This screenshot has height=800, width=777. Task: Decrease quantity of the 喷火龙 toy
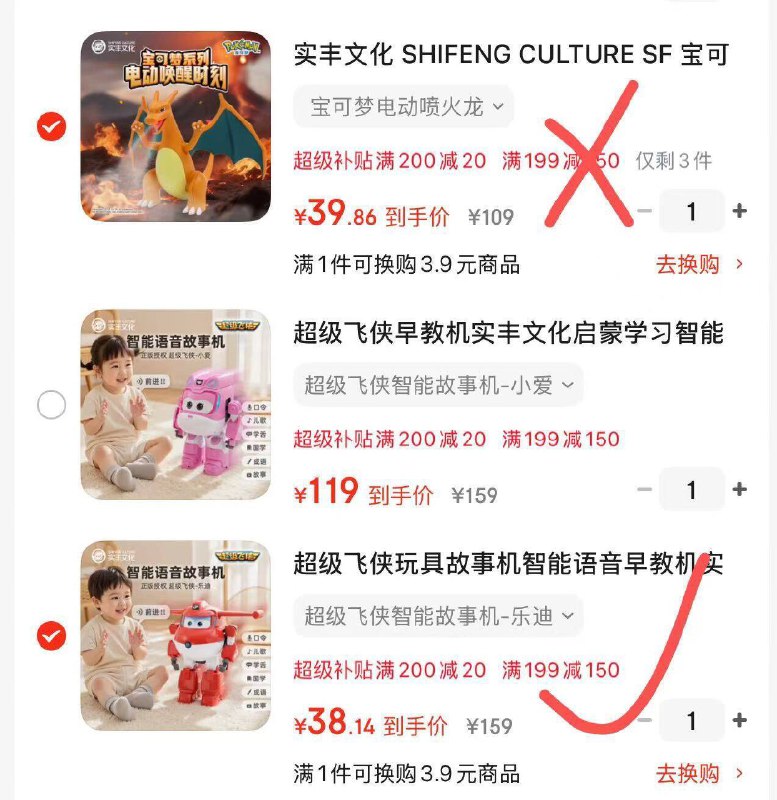coord(645,212)
